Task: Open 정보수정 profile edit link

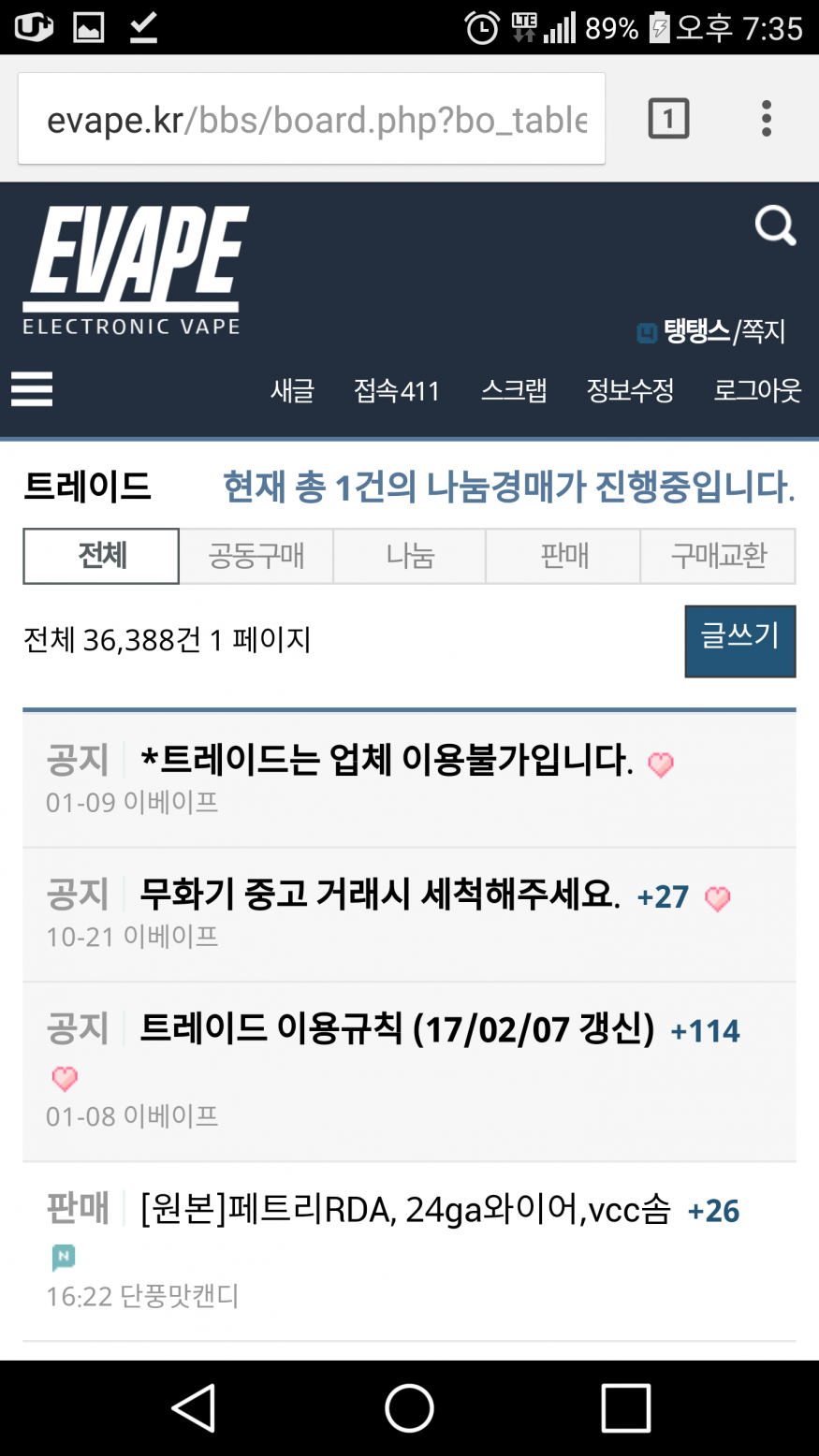Action: 630,390
